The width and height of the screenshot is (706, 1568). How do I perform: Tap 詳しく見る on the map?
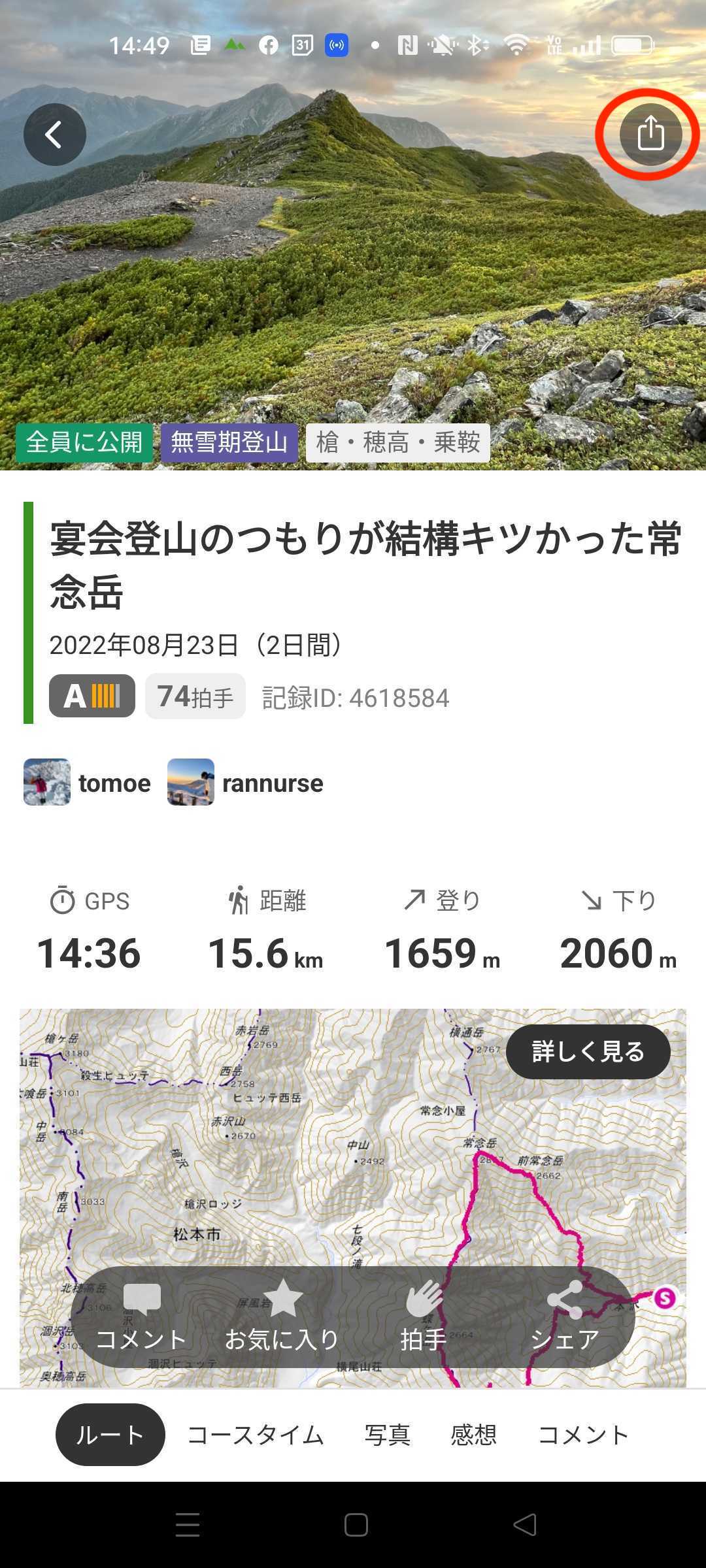588,1052
